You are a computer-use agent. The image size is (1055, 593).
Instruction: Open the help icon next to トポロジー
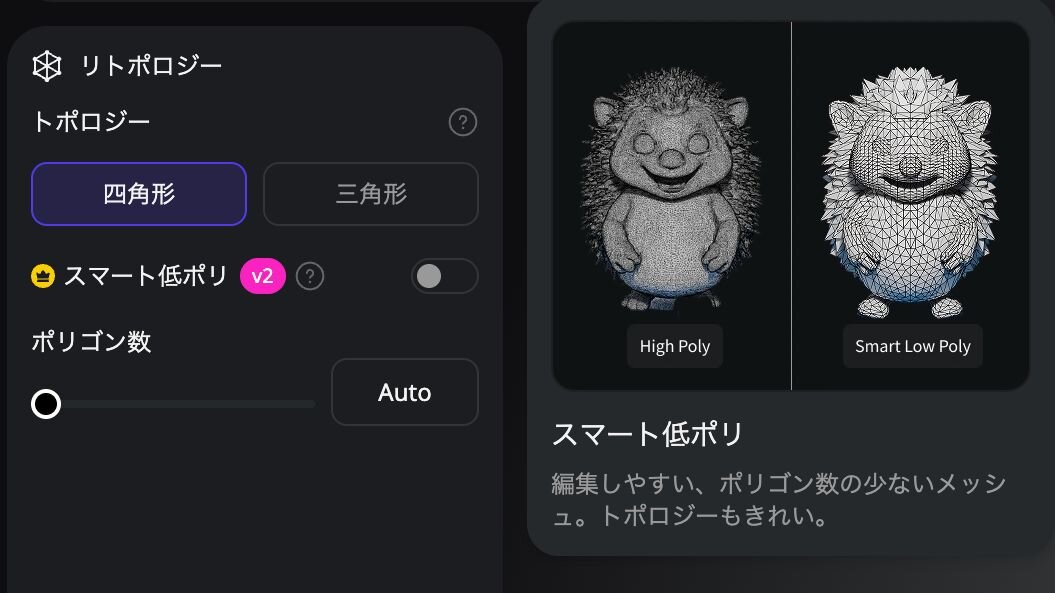462,123
